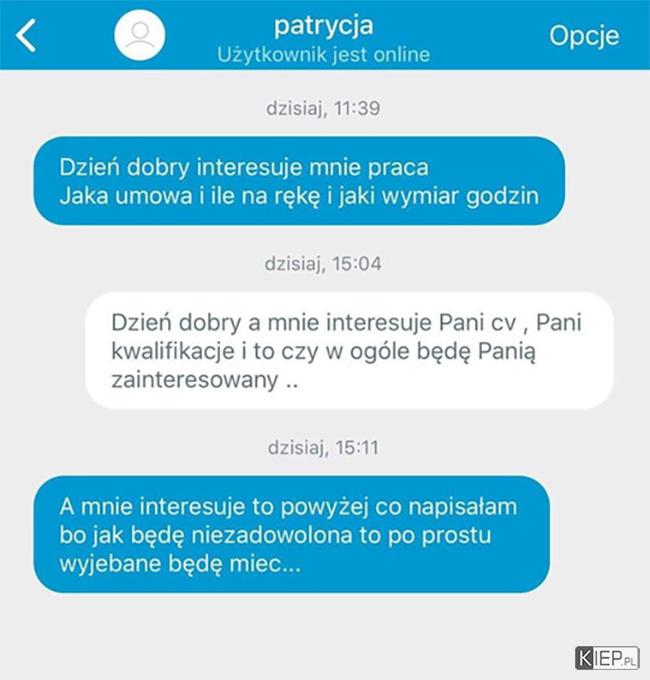This screenshot has width=650, height=680.
Task: Open the Opcje menu
Action: pos(583,36)
